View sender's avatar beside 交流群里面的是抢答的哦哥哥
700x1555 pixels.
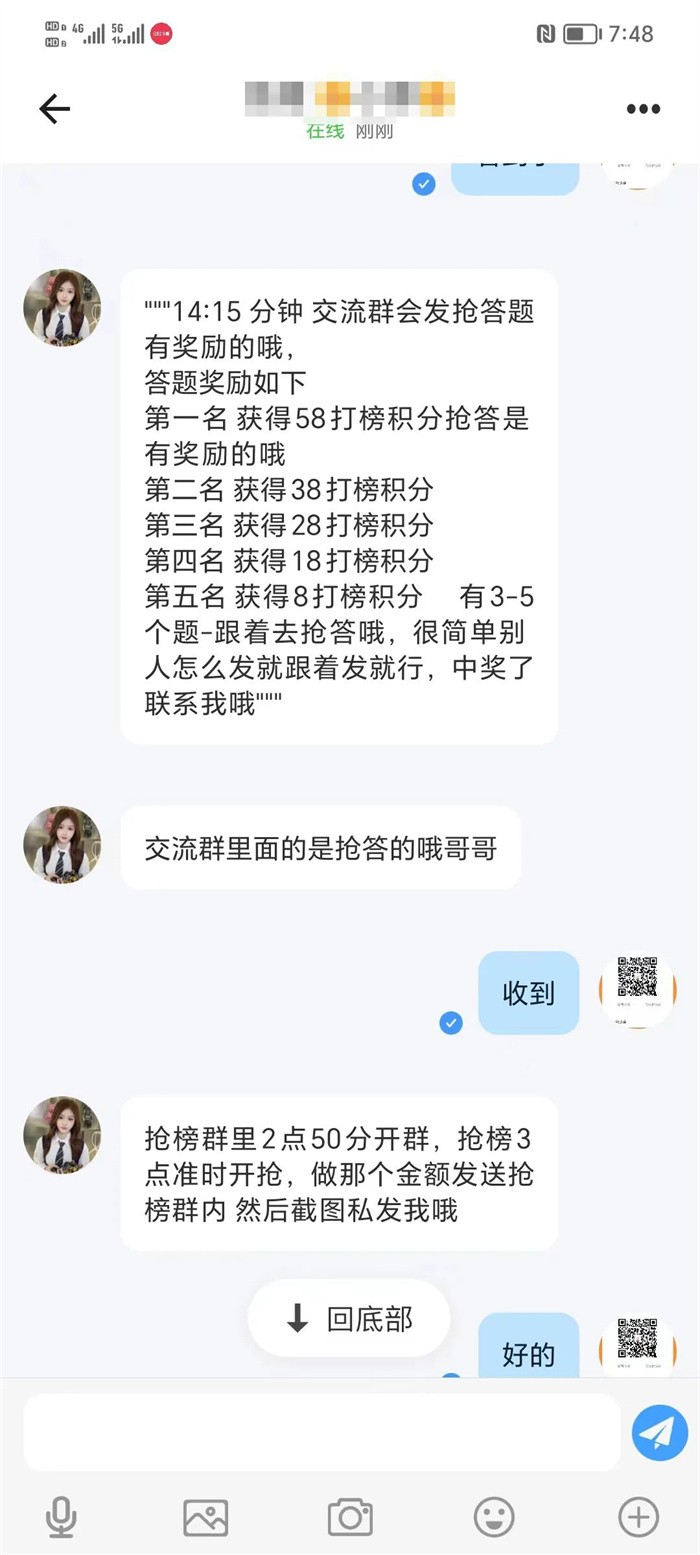(x=62, y=845)
